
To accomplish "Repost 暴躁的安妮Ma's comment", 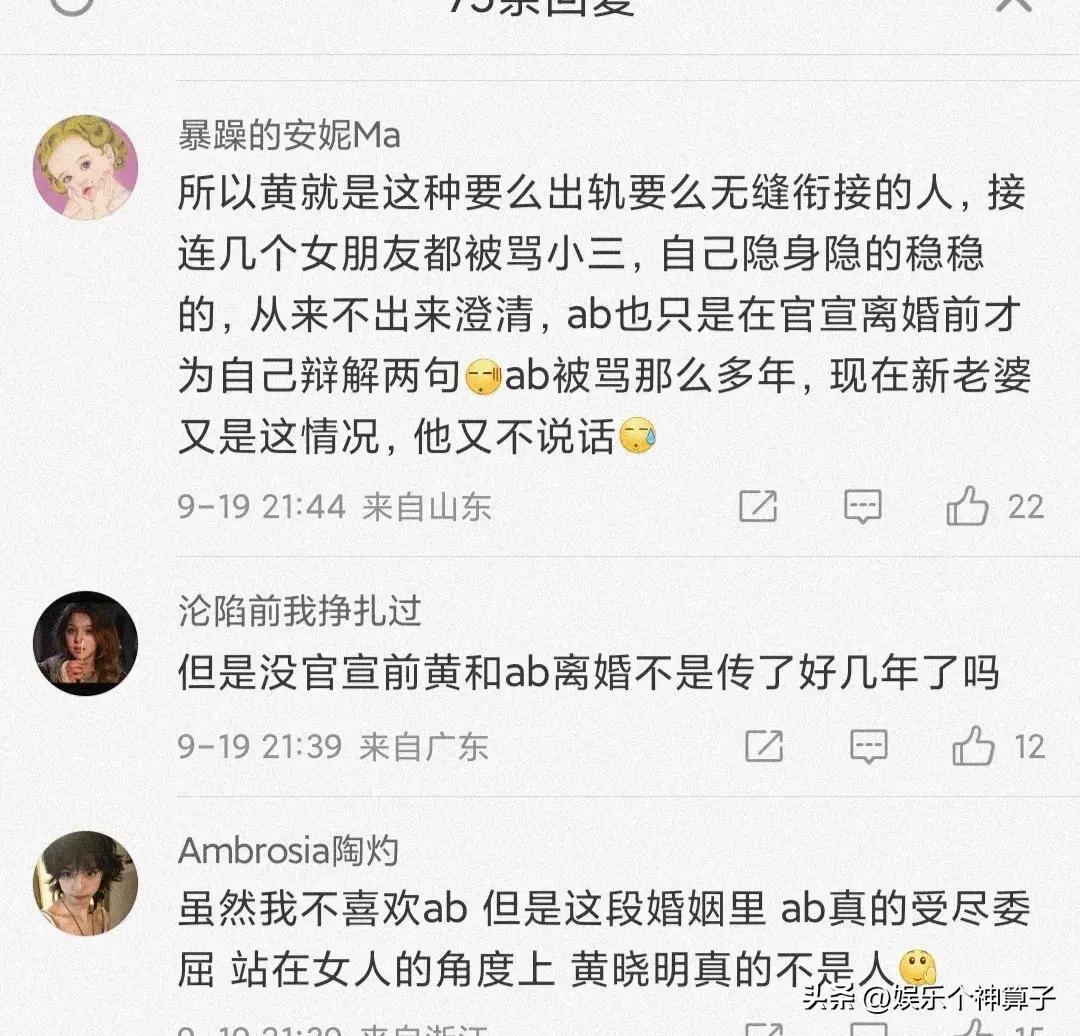I will tap(758, 507).
